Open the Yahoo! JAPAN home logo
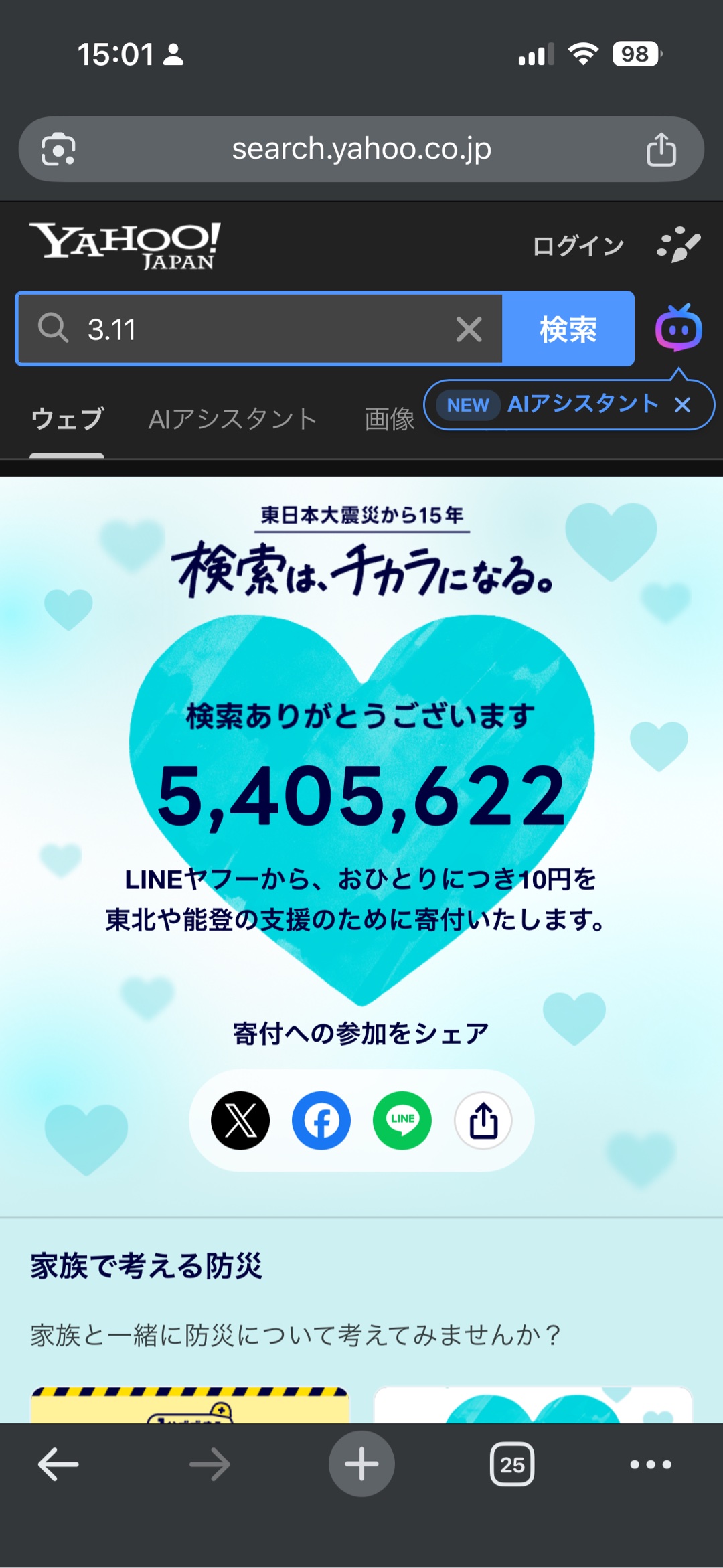The width and height of the screenshot is (723, 1568). [x=125, y=246]
